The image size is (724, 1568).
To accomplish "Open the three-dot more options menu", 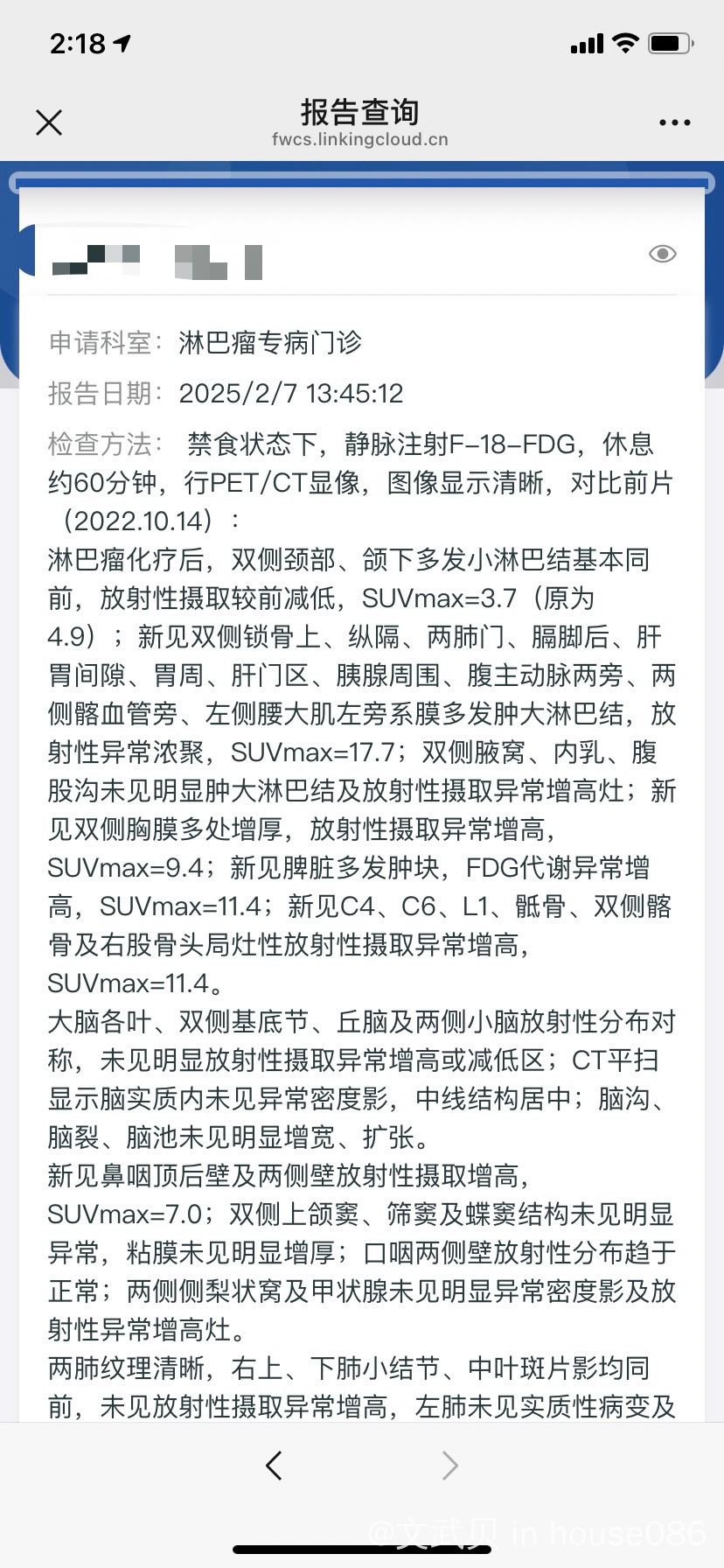I will 674,122.
